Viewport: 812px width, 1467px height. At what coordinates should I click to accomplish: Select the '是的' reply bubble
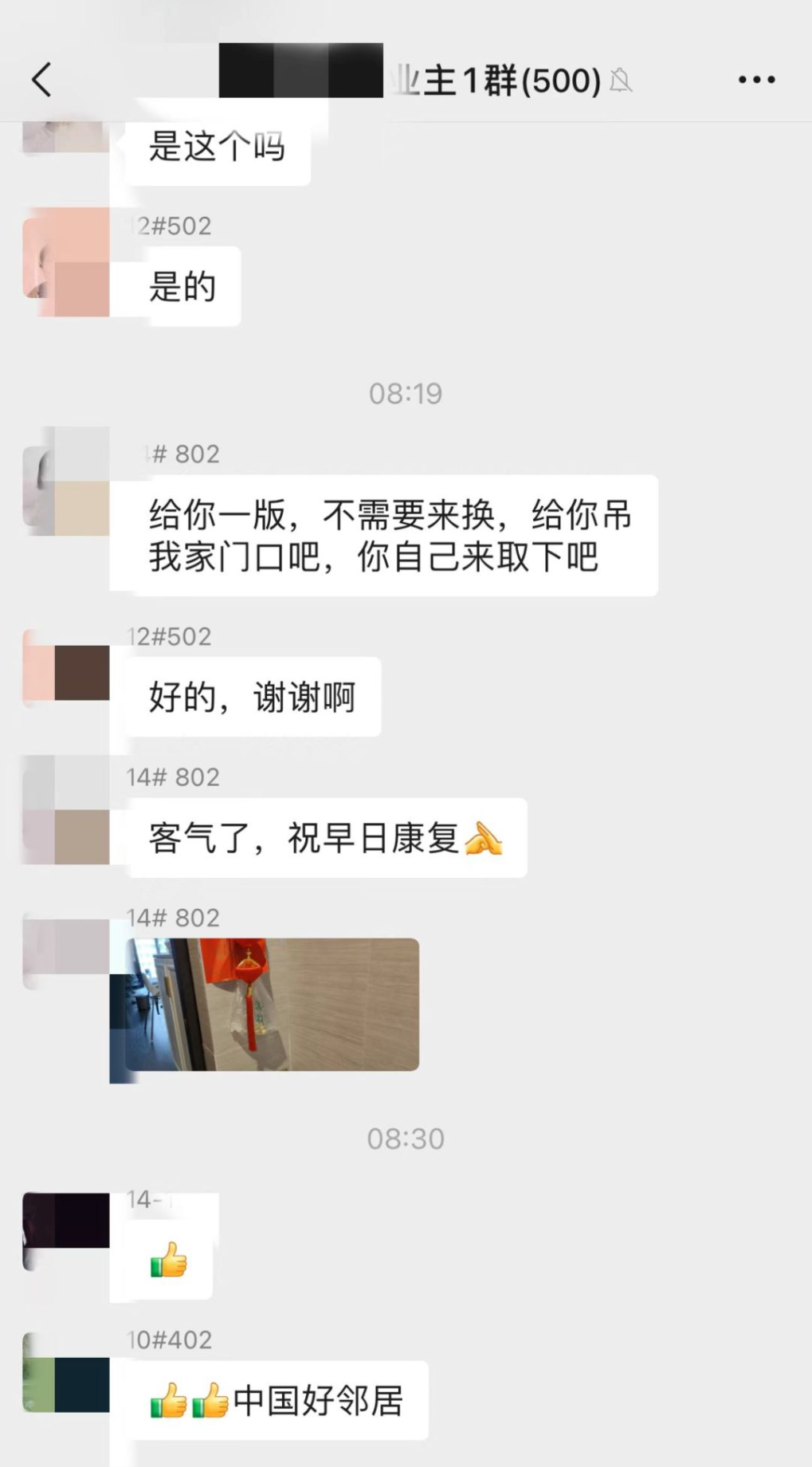pos(182,285)
